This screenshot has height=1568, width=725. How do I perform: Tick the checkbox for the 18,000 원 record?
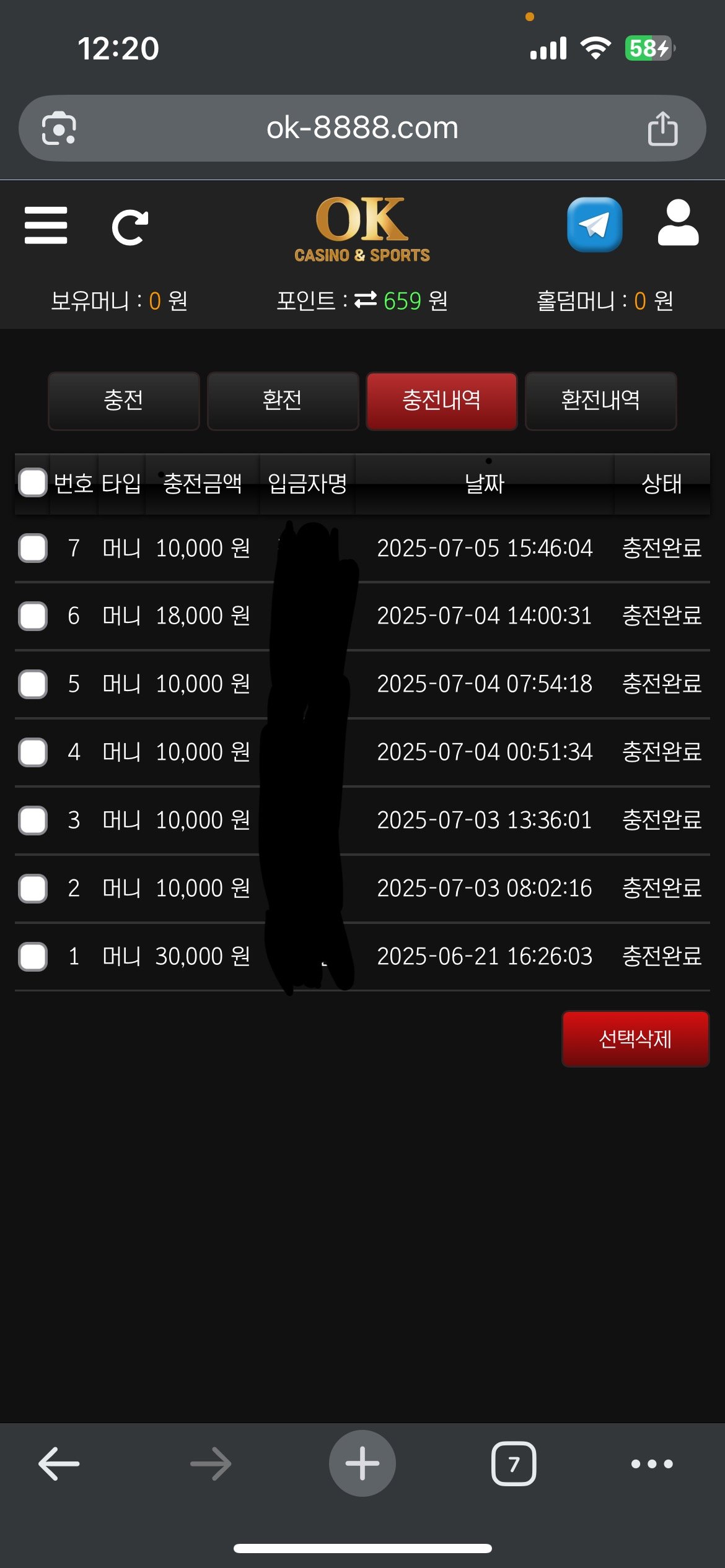pyautogui.click(x=33, y=616)
